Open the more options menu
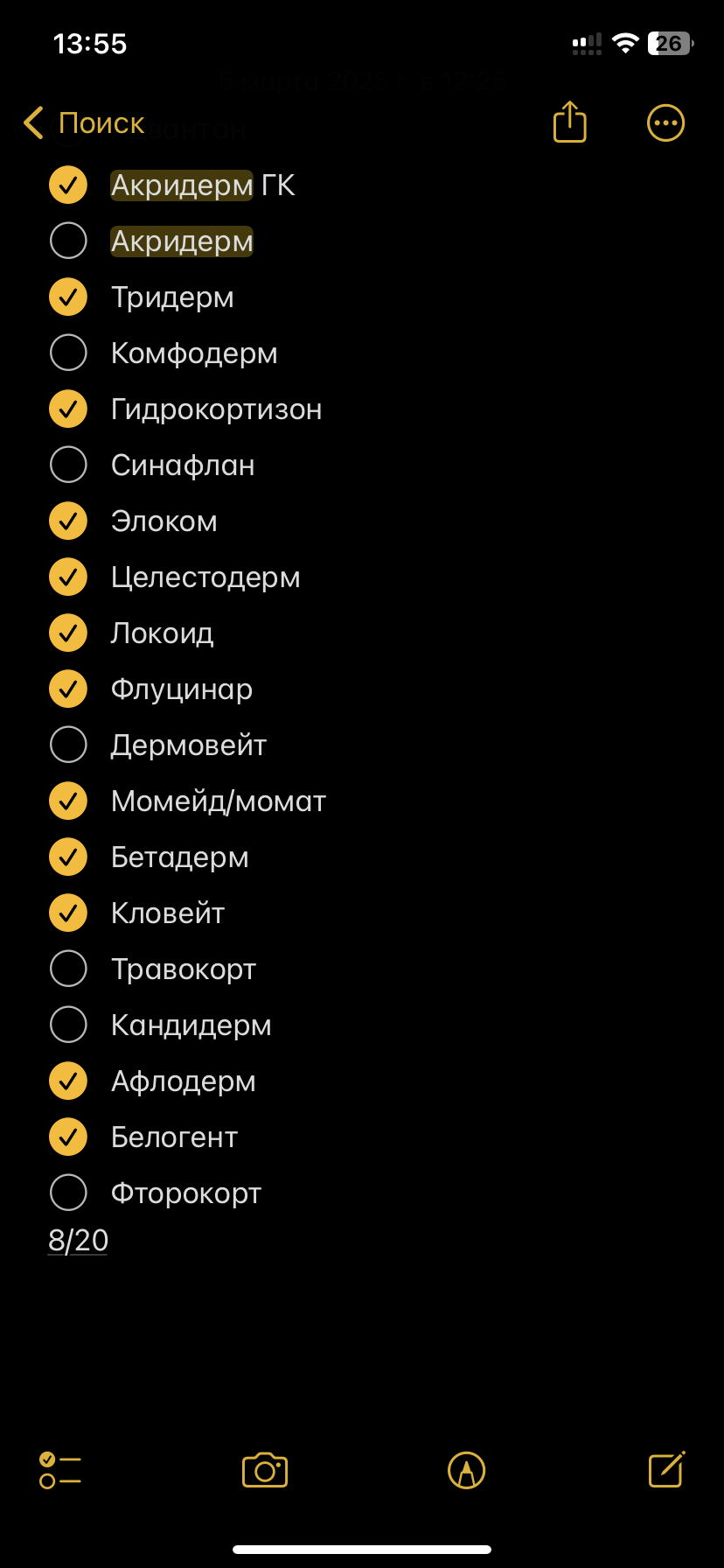This screenshot has width=724, height=1568. point(665,123)
